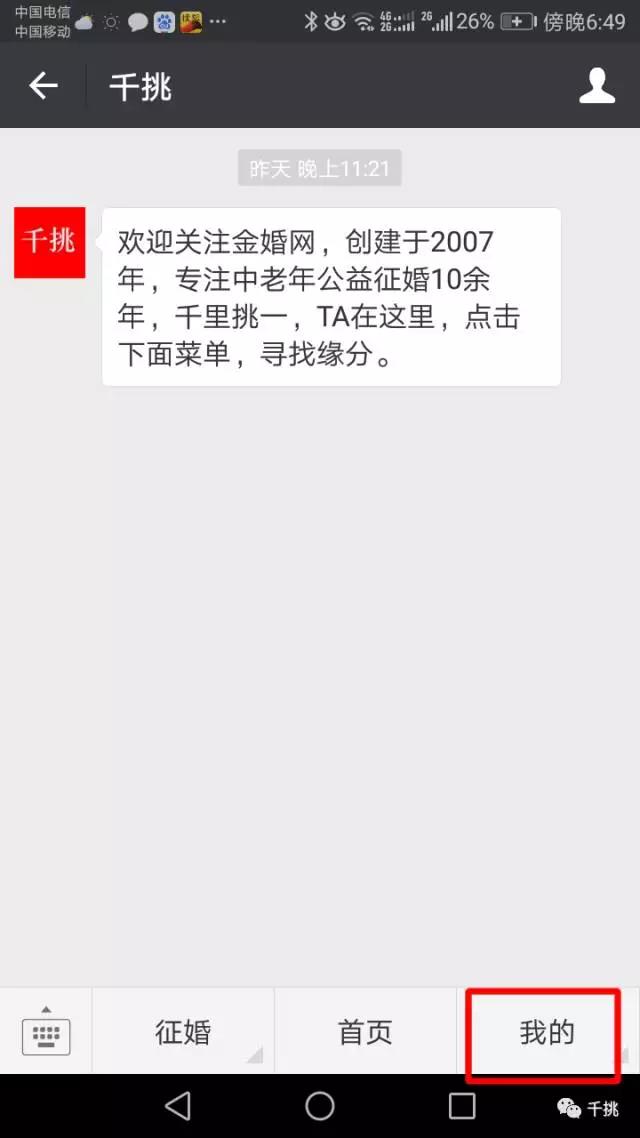The image size is (640, 1138).
Task: Open the system recent apps
Action: pyautogui.click(x=461, y=1106)
